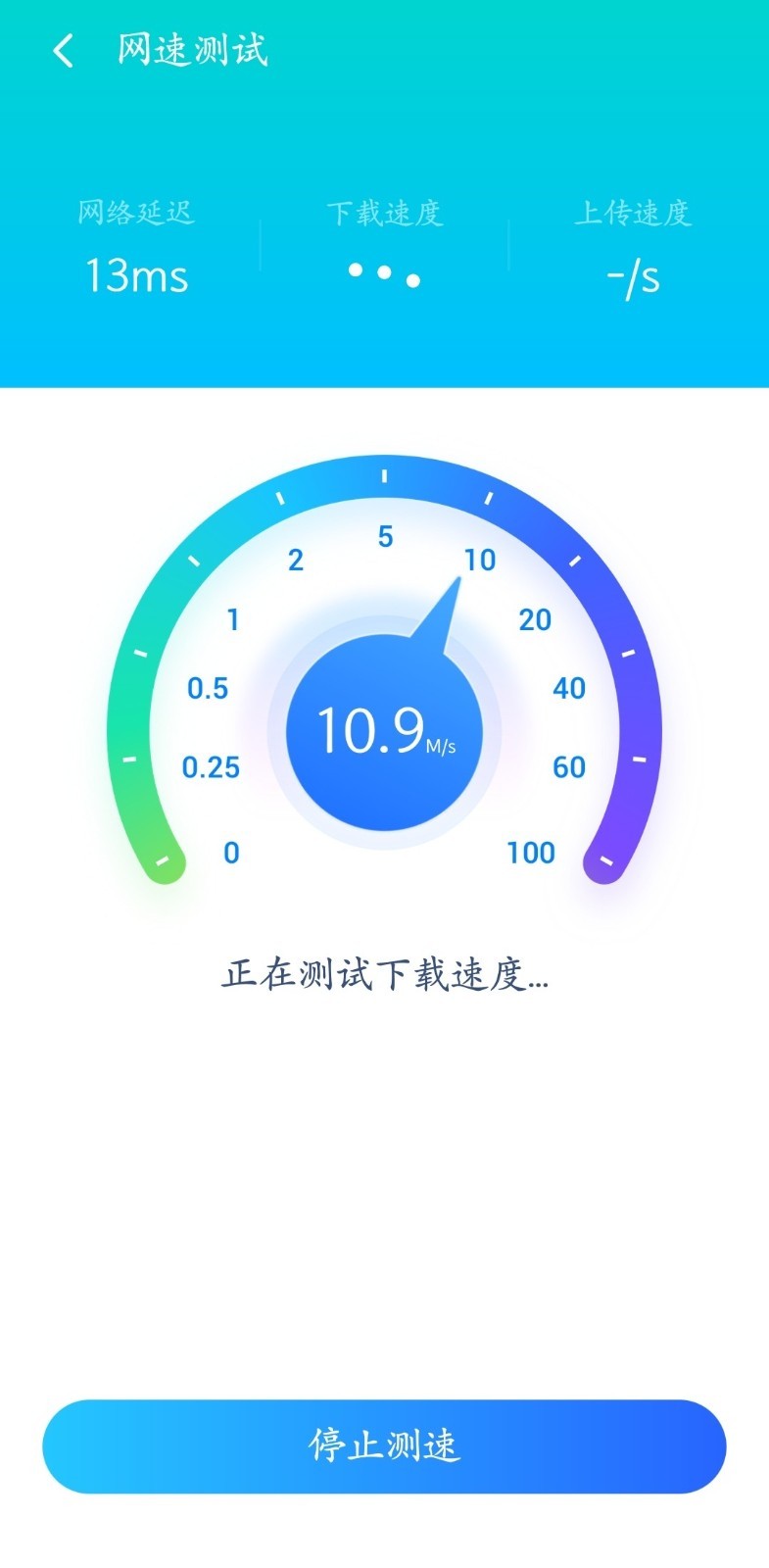Click the 停止测速 button

pos(384,1445)
